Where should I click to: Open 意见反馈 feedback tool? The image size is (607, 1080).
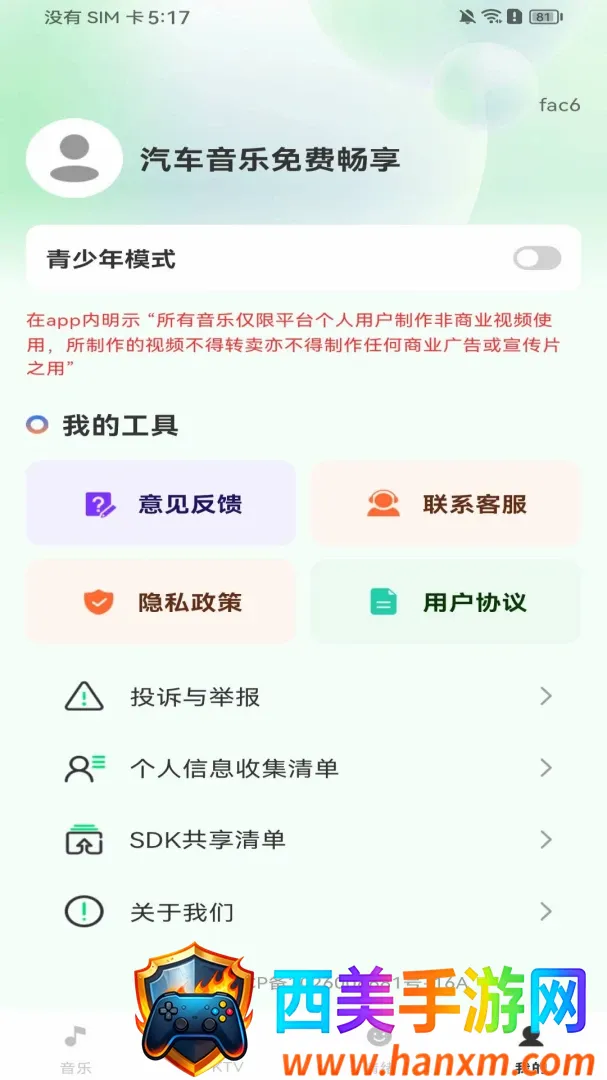(161, 503)
